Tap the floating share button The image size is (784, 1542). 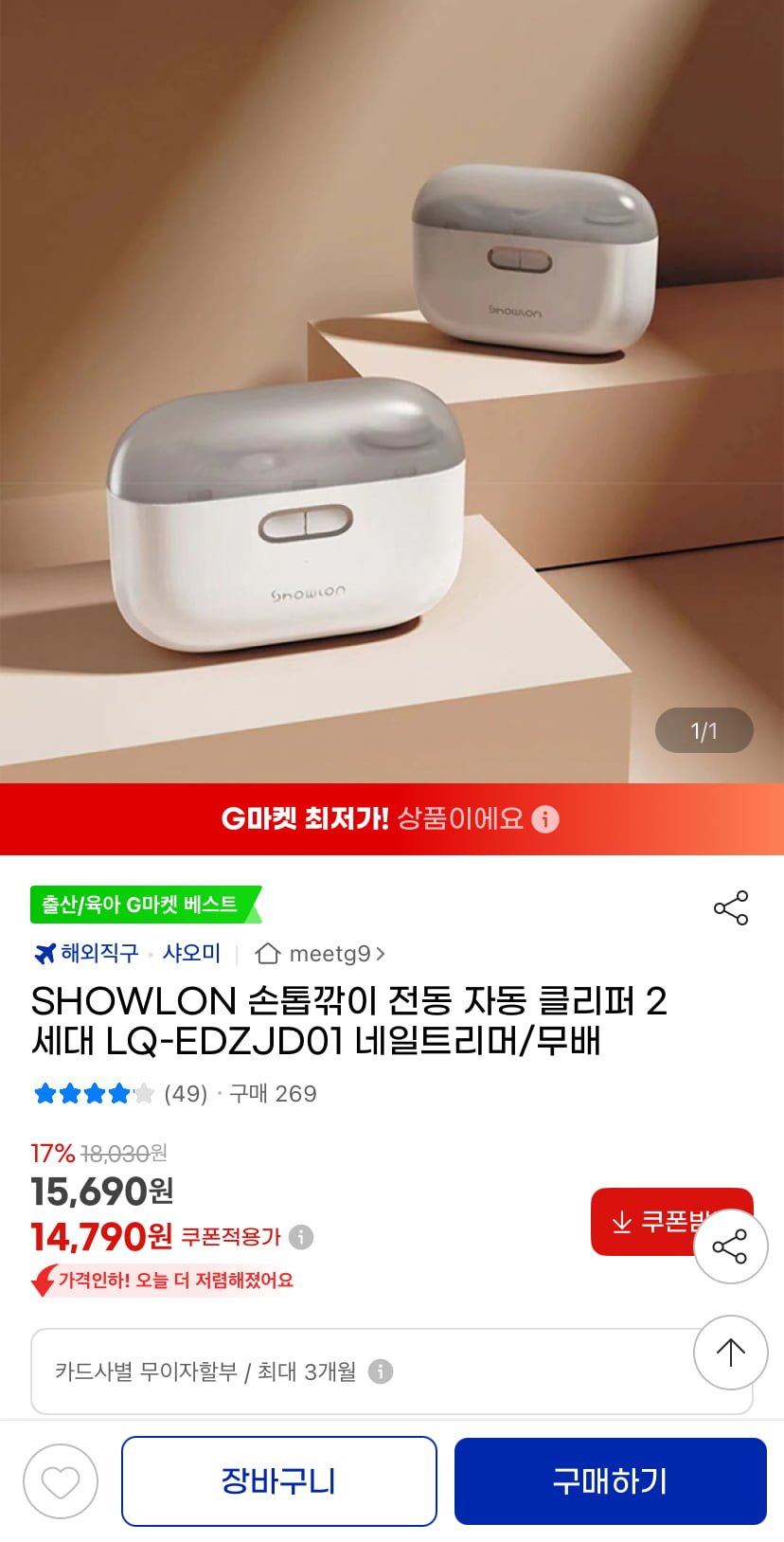coord(730,1246)
